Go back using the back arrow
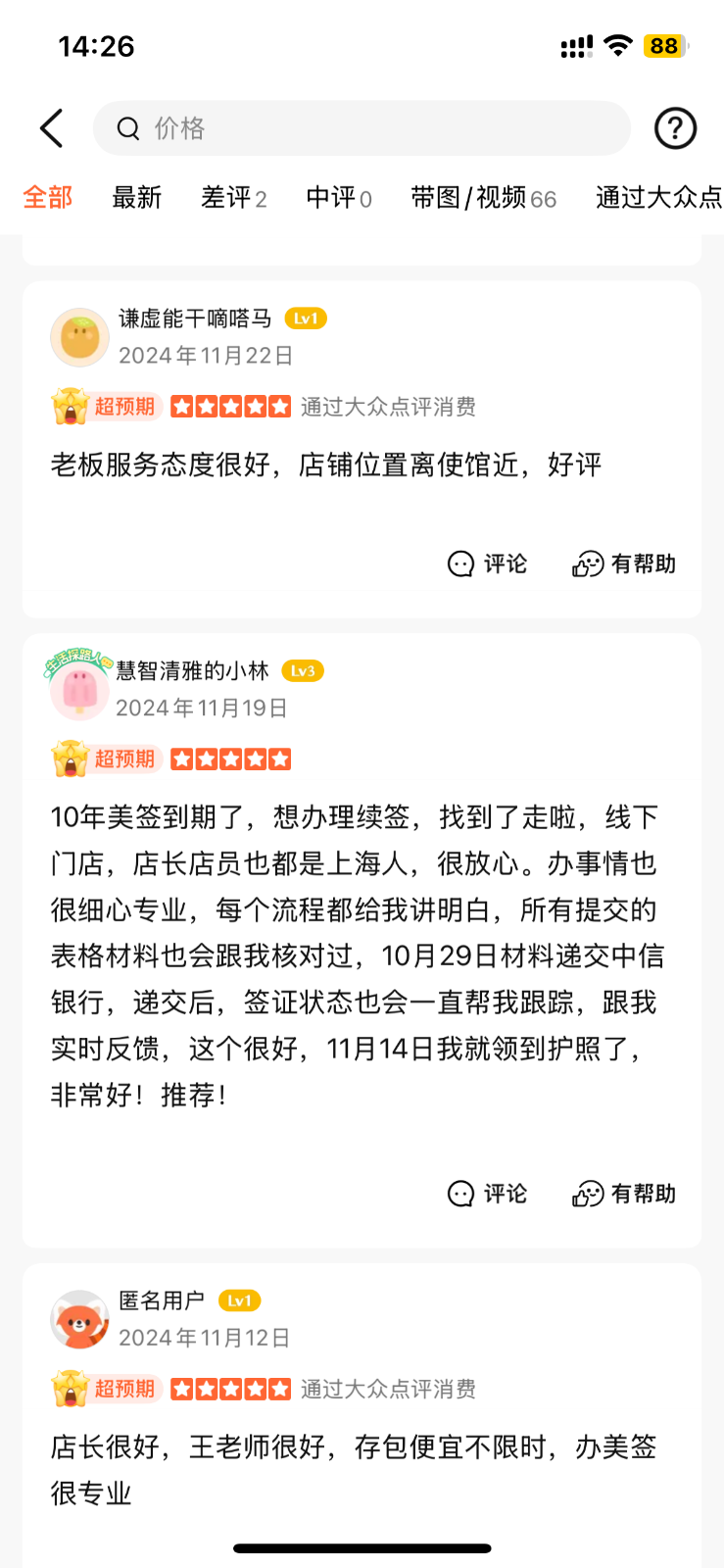The image size is (724, 1568). tap(52, 128)
